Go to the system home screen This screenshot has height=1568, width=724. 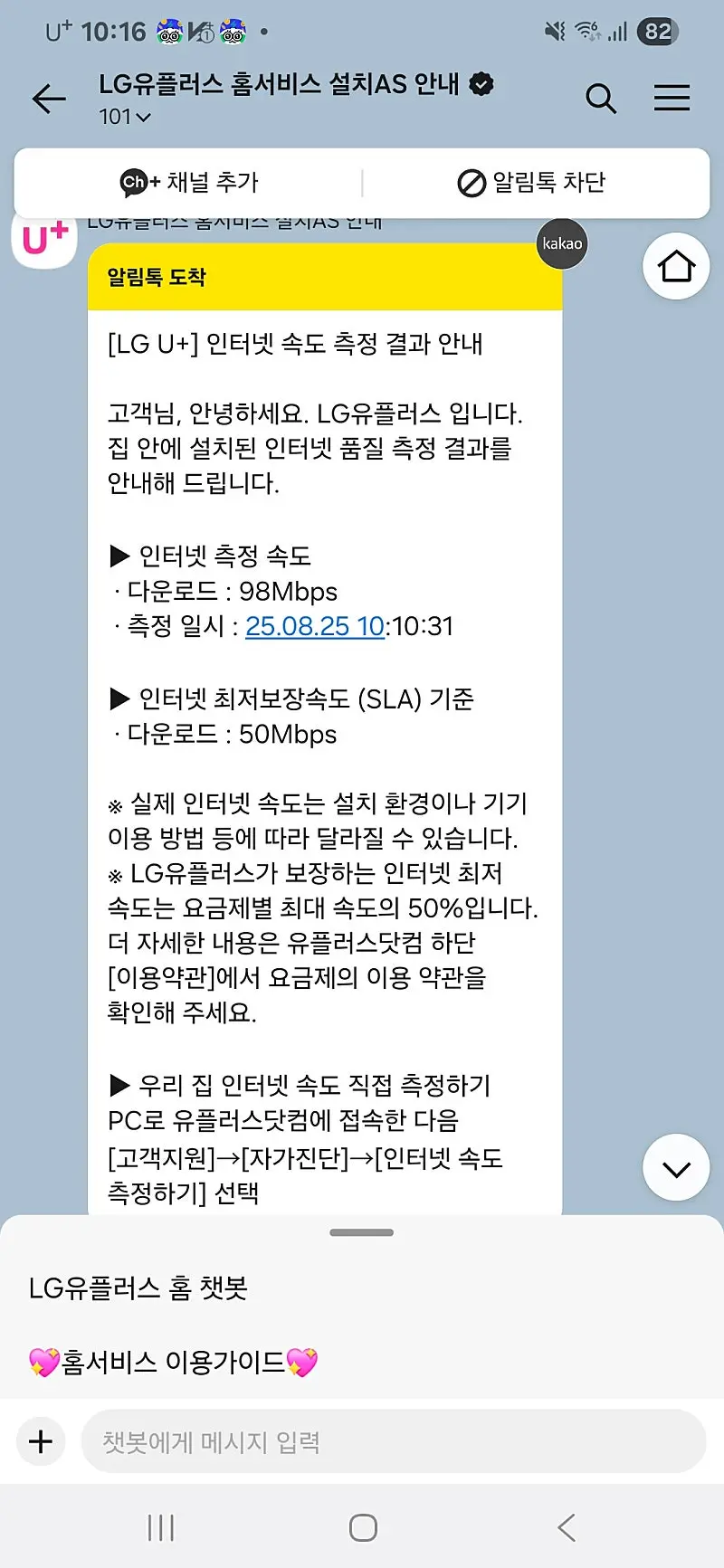click(x=363, y=1528)
